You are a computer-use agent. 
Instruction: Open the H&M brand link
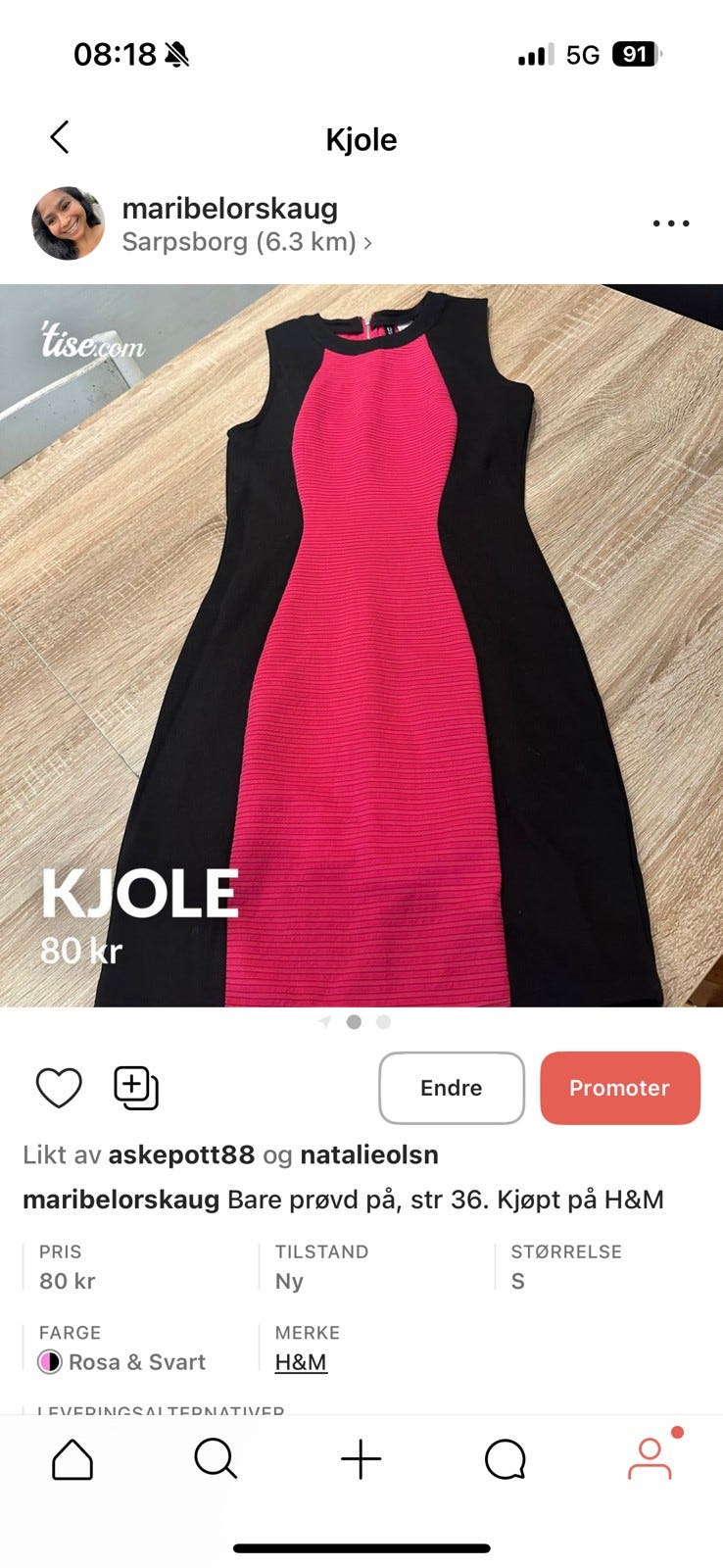[x=300, y=1361]
